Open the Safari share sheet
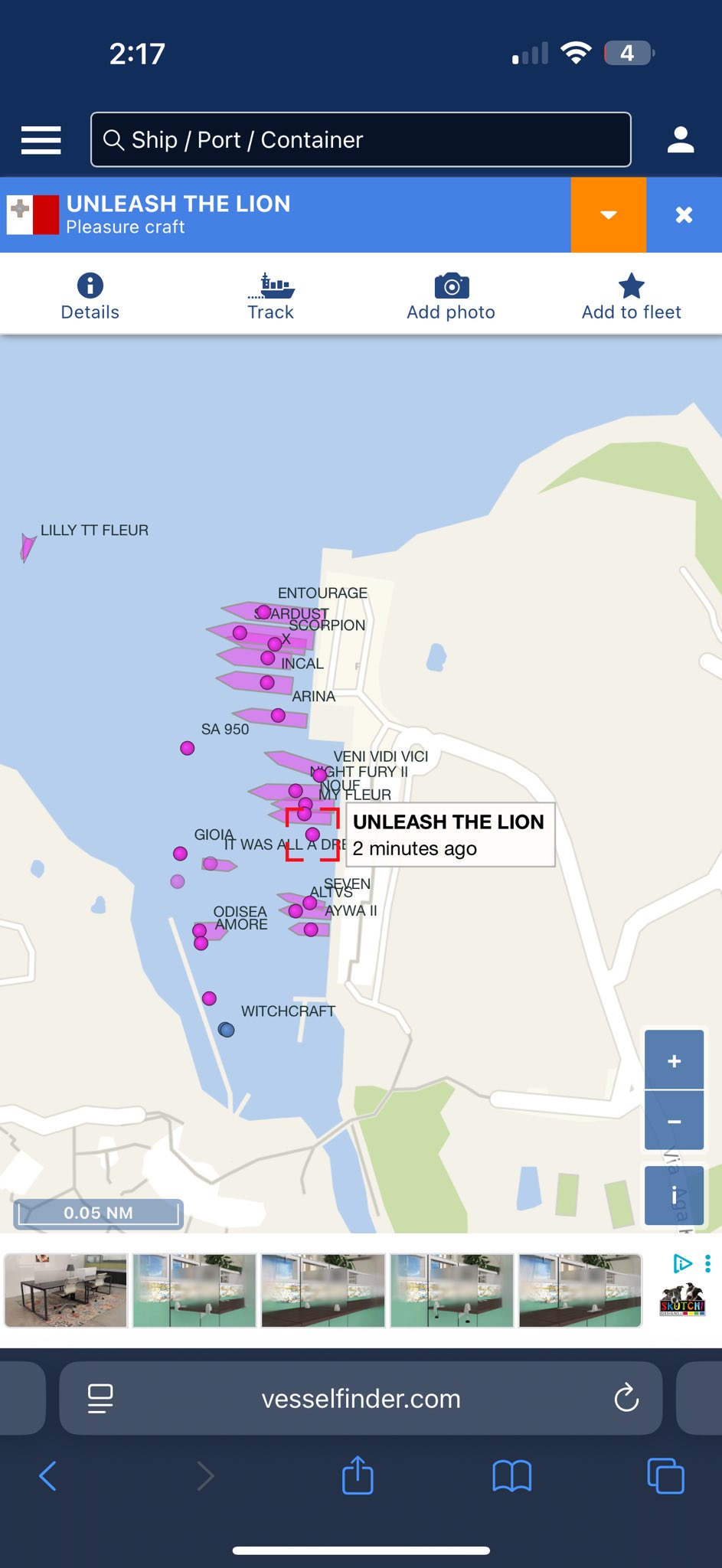The image size is (722, 1568). click(358, 1474)
